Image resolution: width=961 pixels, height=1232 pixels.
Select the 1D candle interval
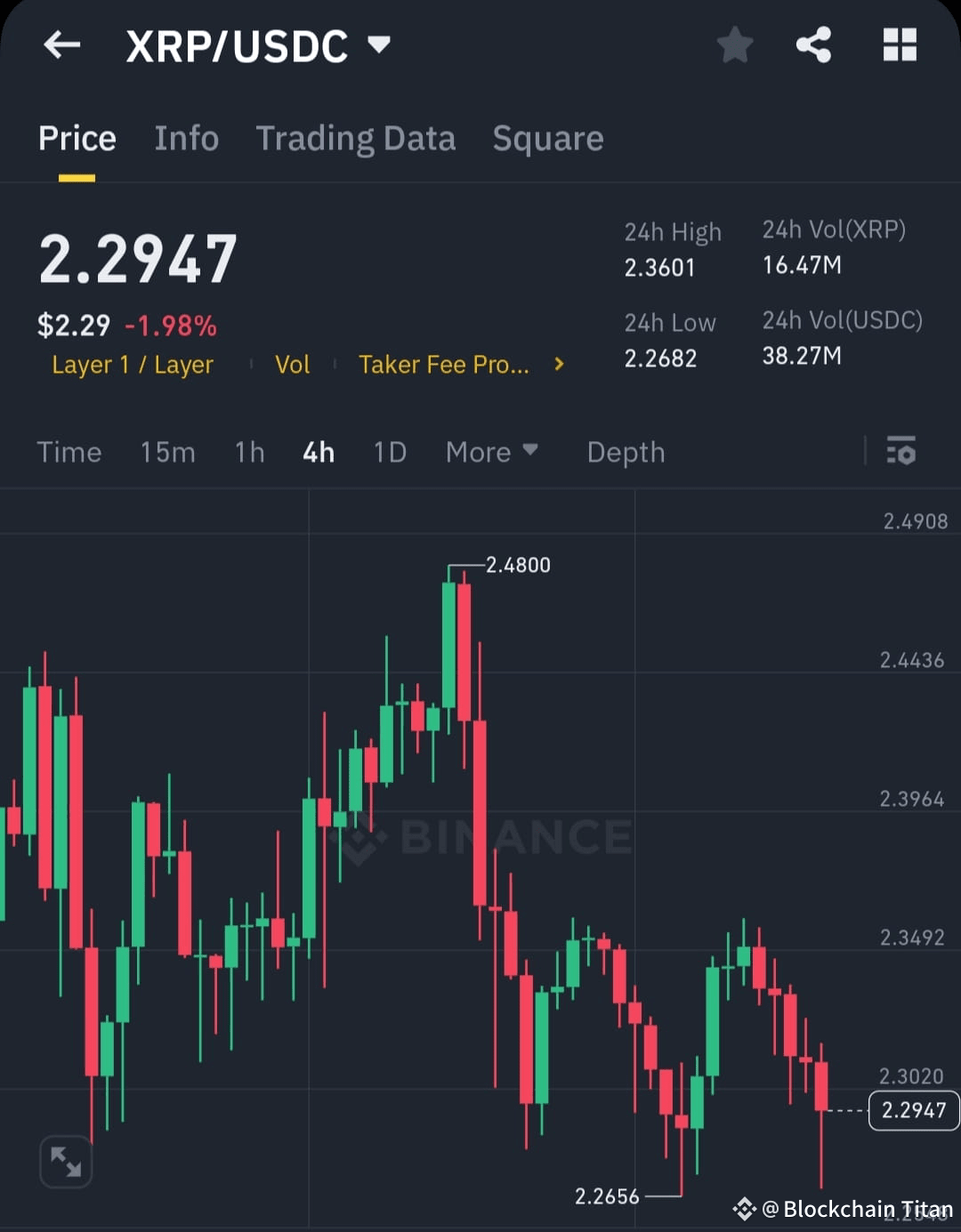click(389, 452)
